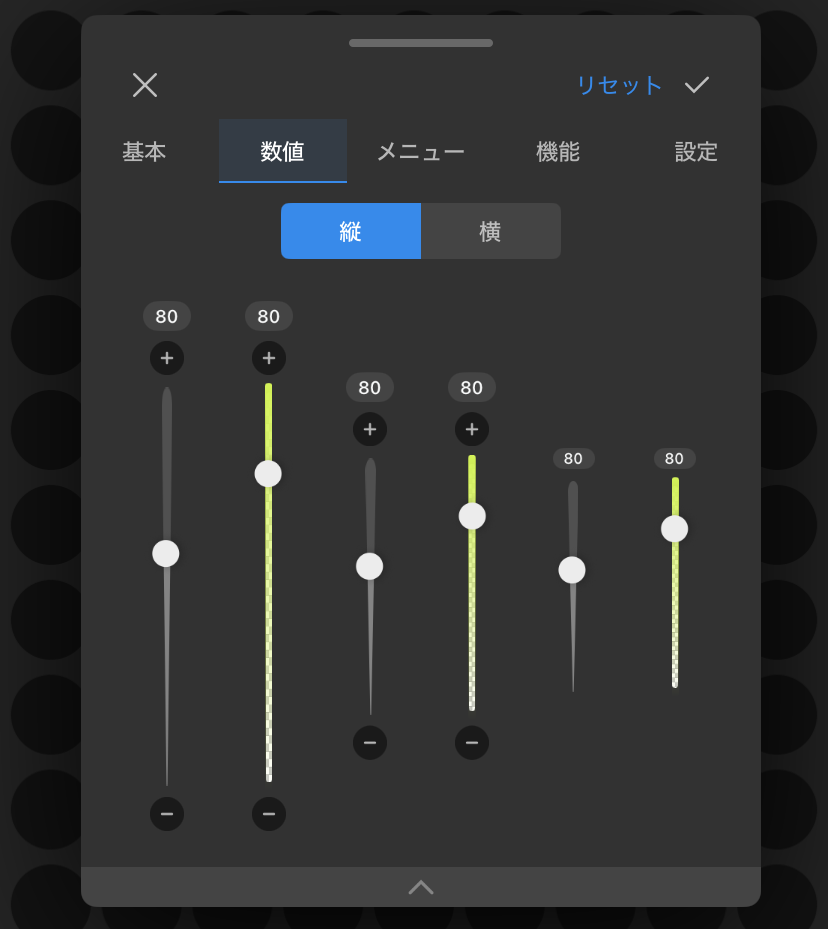The image size is (828, 929).
Task: Increase the tallest gray tapered slider with plus
Action: coord(167,358)
